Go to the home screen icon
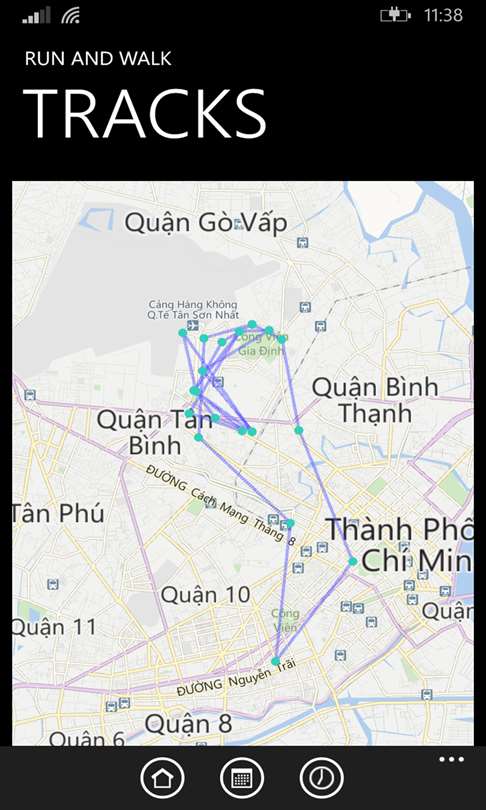 coord(162,778)
